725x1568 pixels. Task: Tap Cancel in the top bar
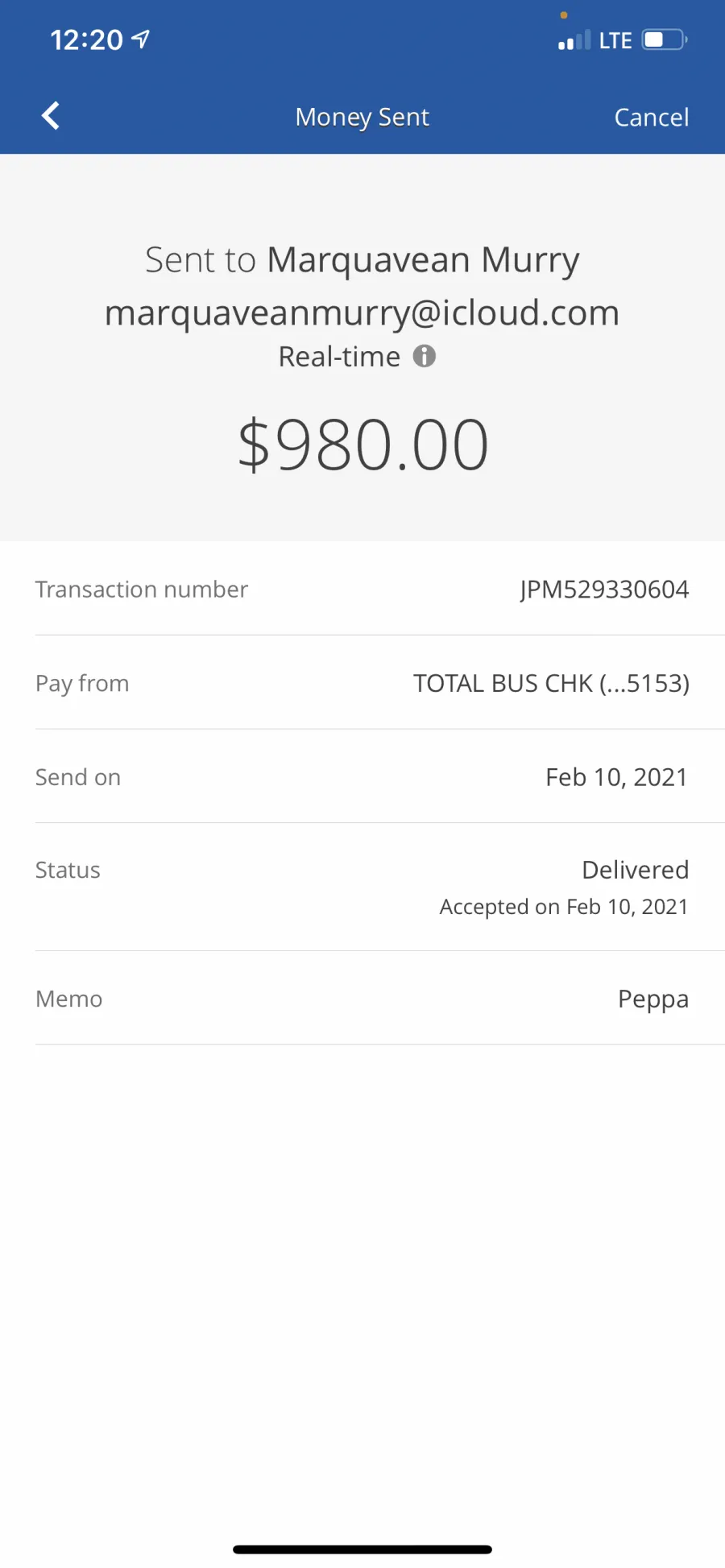click(x=651, y=118)
